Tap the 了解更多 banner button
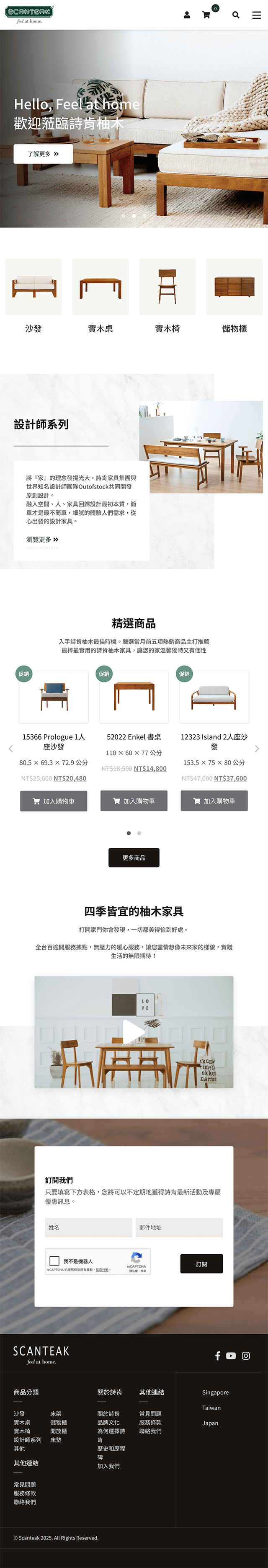 pyautogui.click(x=43, y=154)
